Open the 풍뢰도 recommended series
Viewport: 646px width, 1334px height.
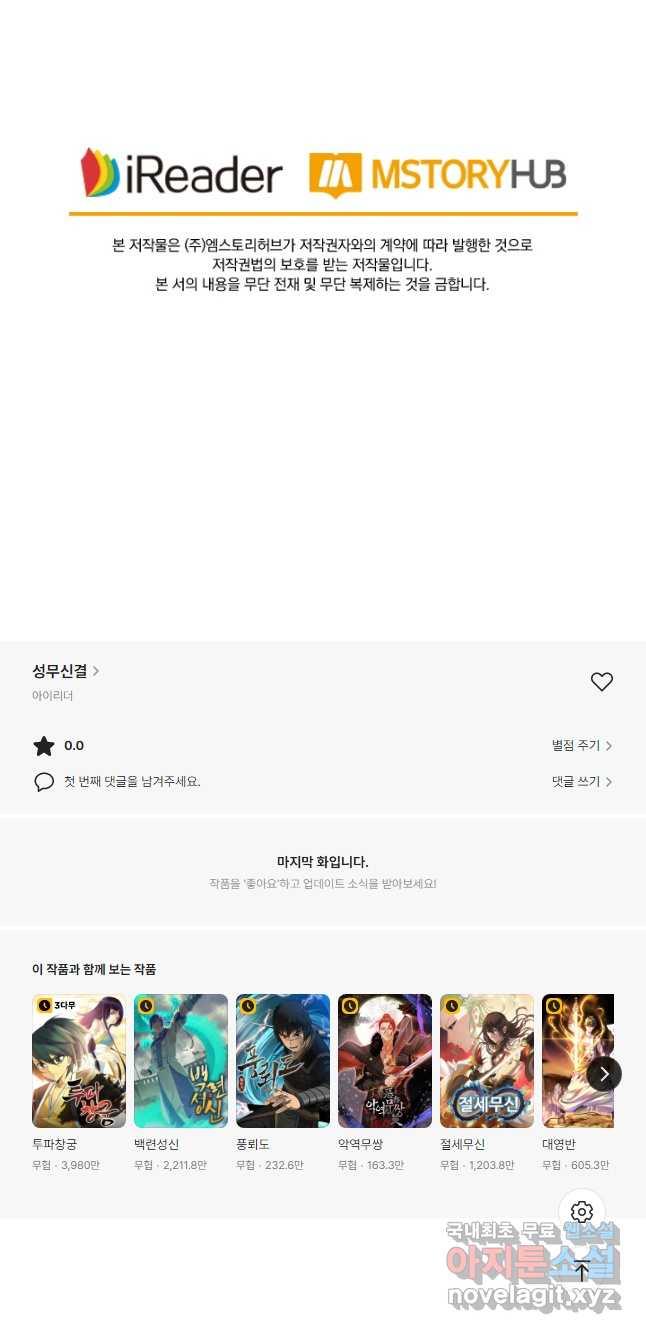point(283,1061)
